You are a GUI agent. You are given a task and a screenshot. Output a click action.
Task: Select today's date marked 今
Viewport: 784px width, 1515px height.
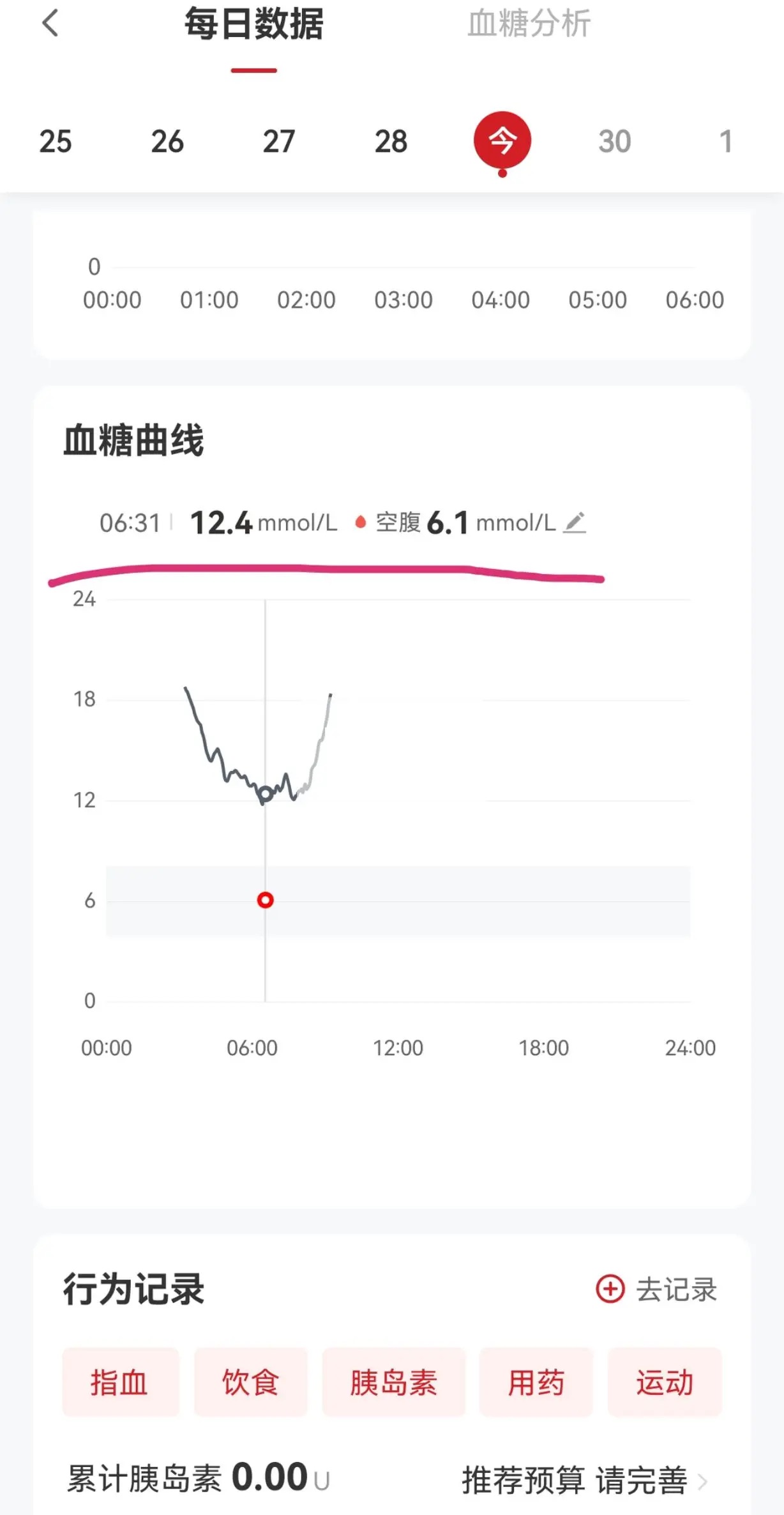point(502,141)
